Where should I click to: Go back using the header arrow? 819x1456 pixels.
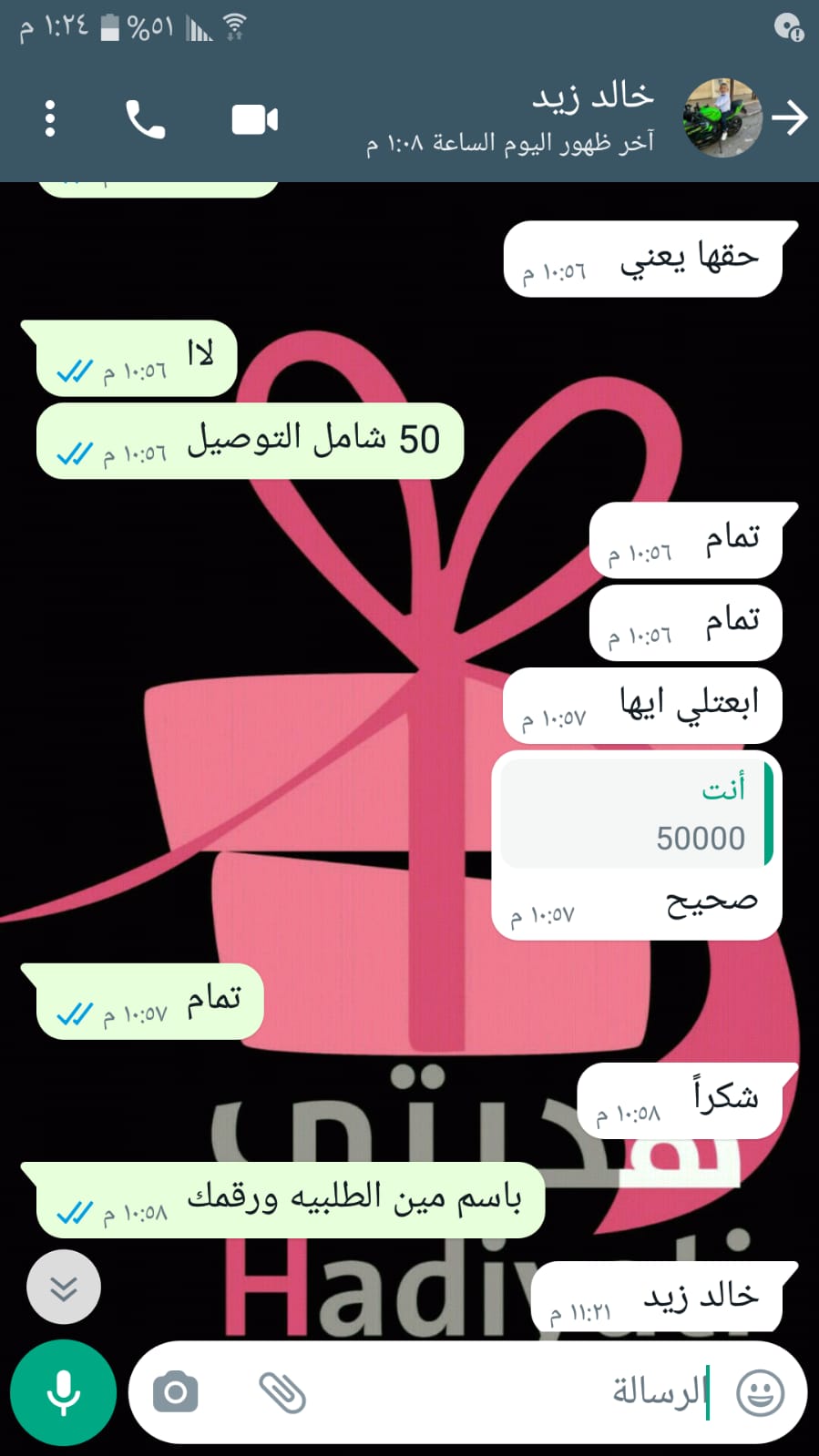click(789, 118)
